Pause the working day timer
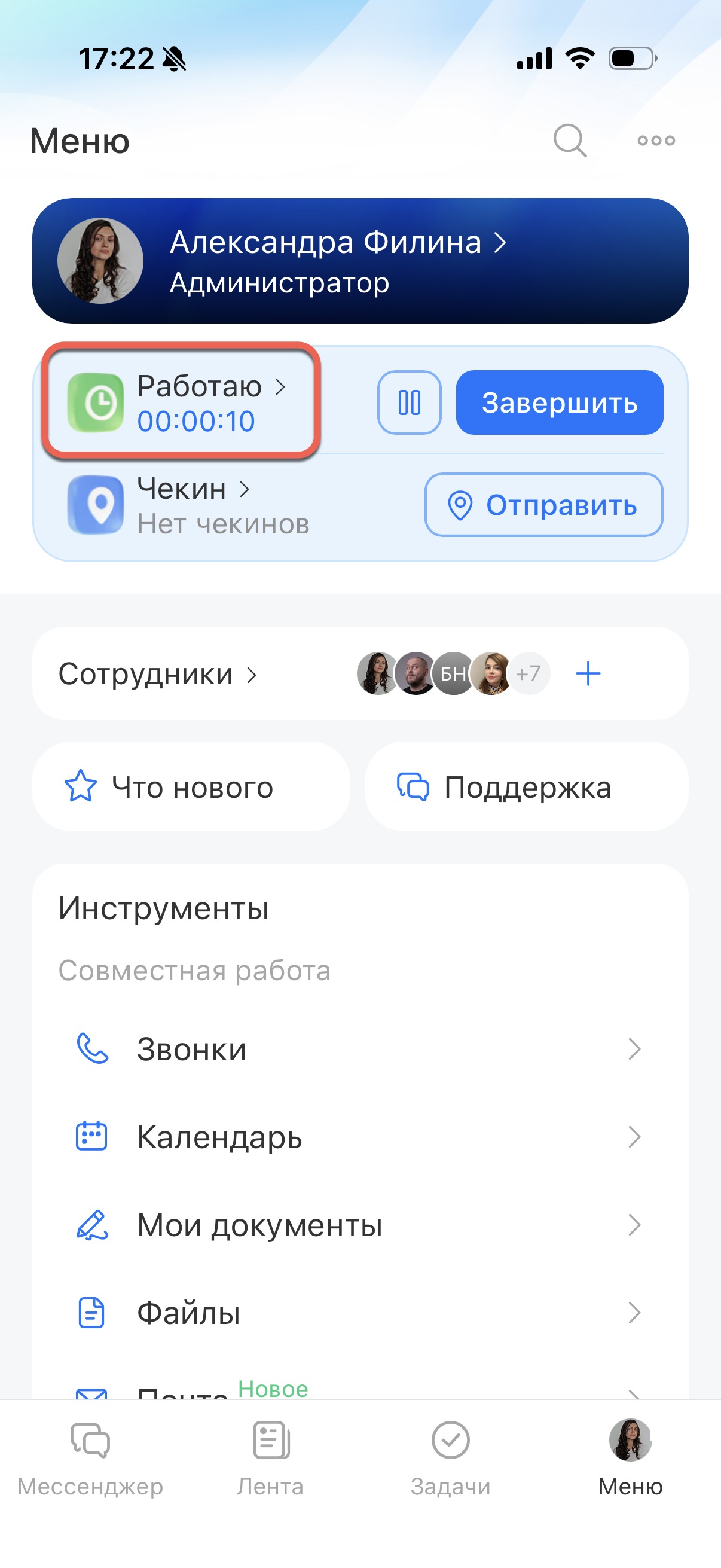721x1568 pixels. [409, 402]
